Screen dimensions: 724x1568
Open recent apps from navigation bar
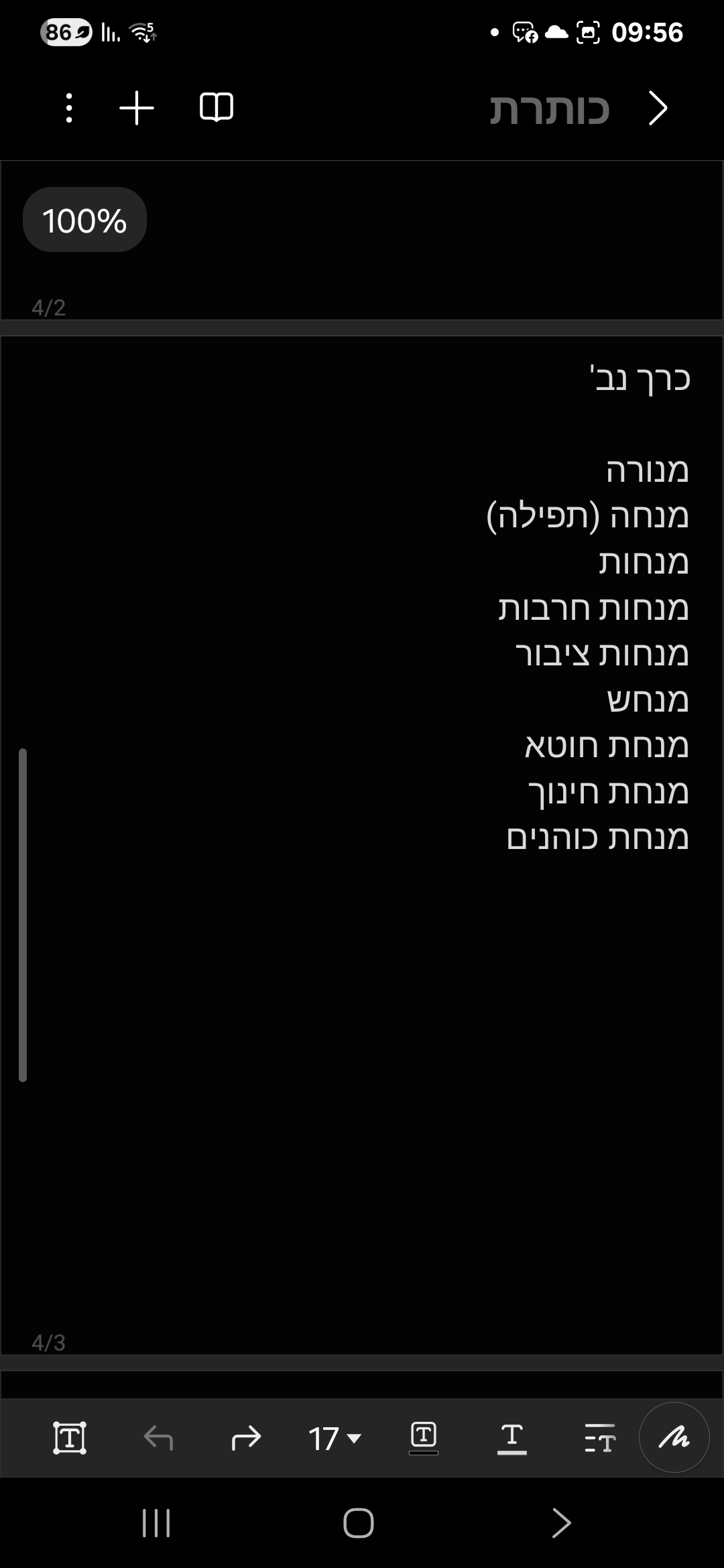[156, 1523]
